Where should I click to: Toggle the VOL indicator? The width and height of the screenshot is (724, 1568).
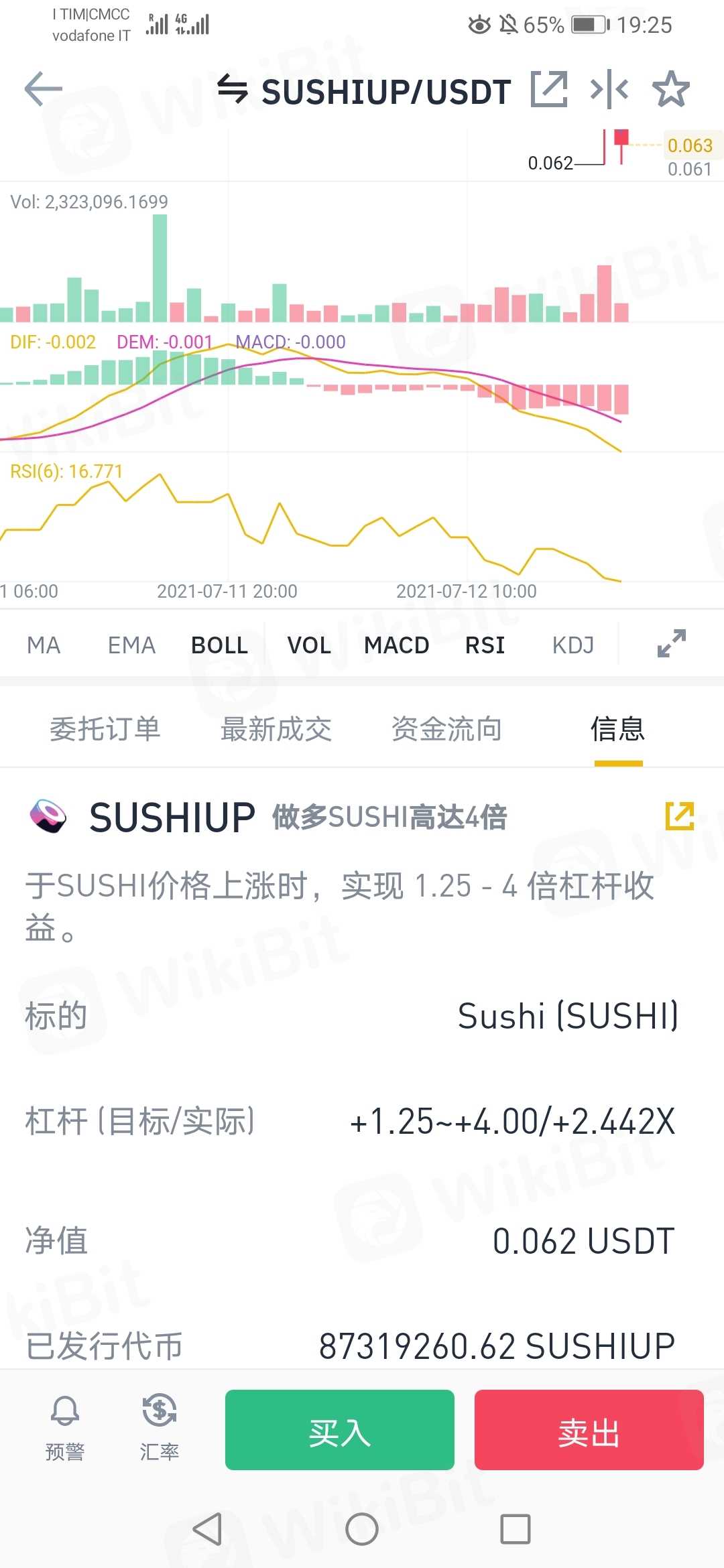tap(309, 645)
